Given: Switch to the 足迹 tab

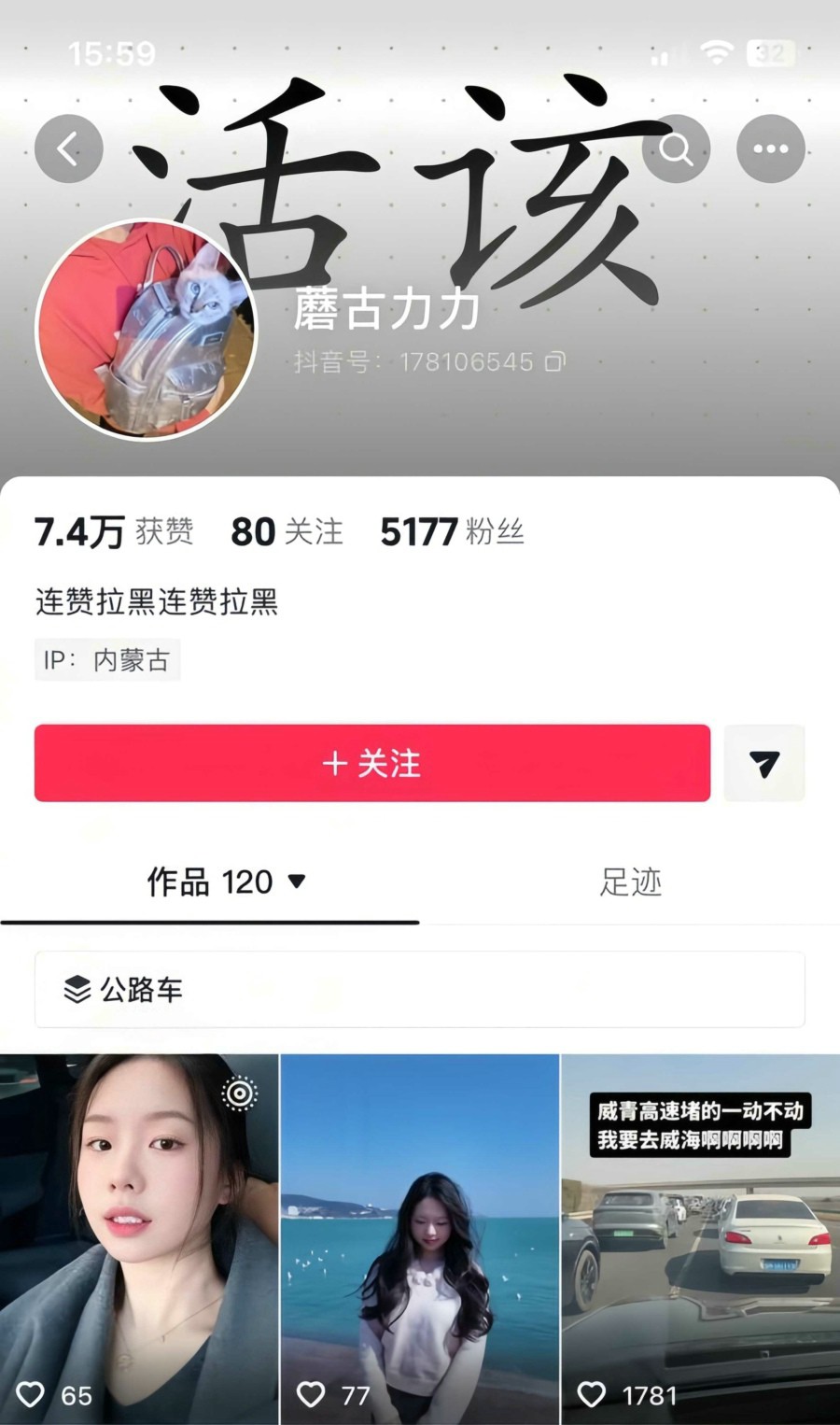Looking at the screenshot, I should click(630, 882).
